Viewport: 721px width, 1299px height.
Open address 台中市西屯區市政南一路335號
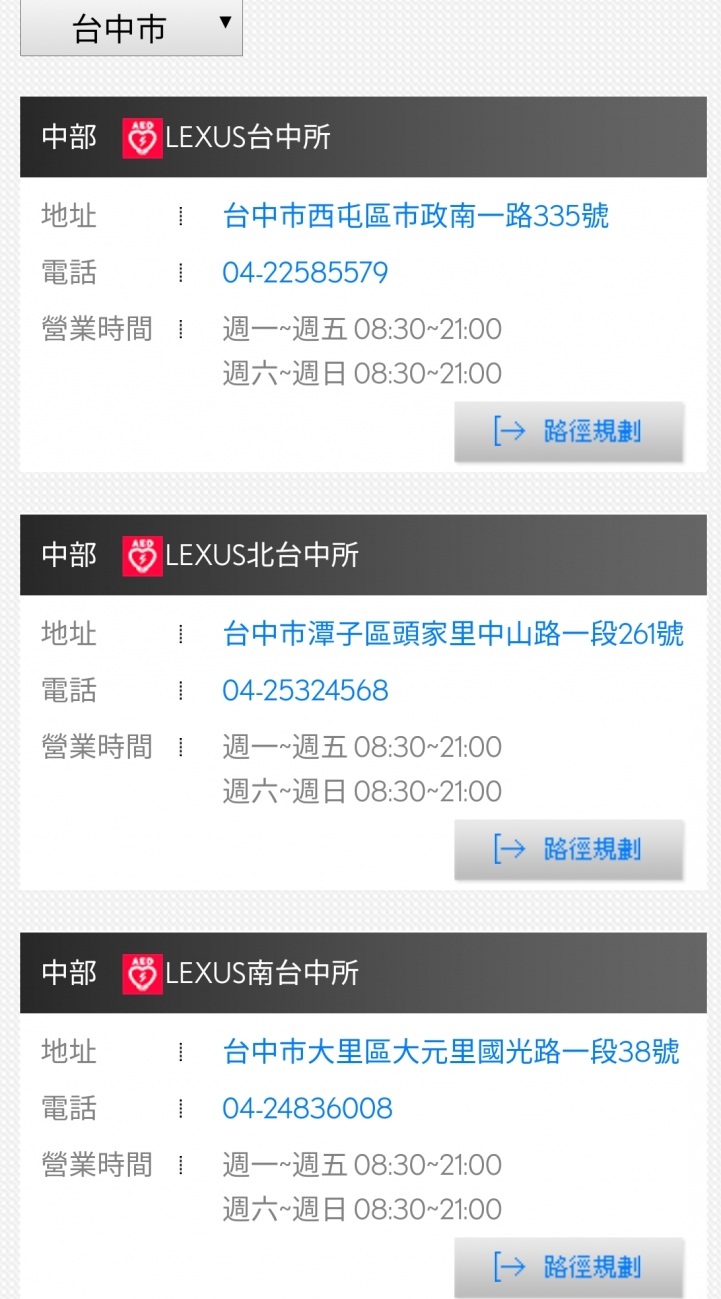pyautogui.click(x=416, y=215)
